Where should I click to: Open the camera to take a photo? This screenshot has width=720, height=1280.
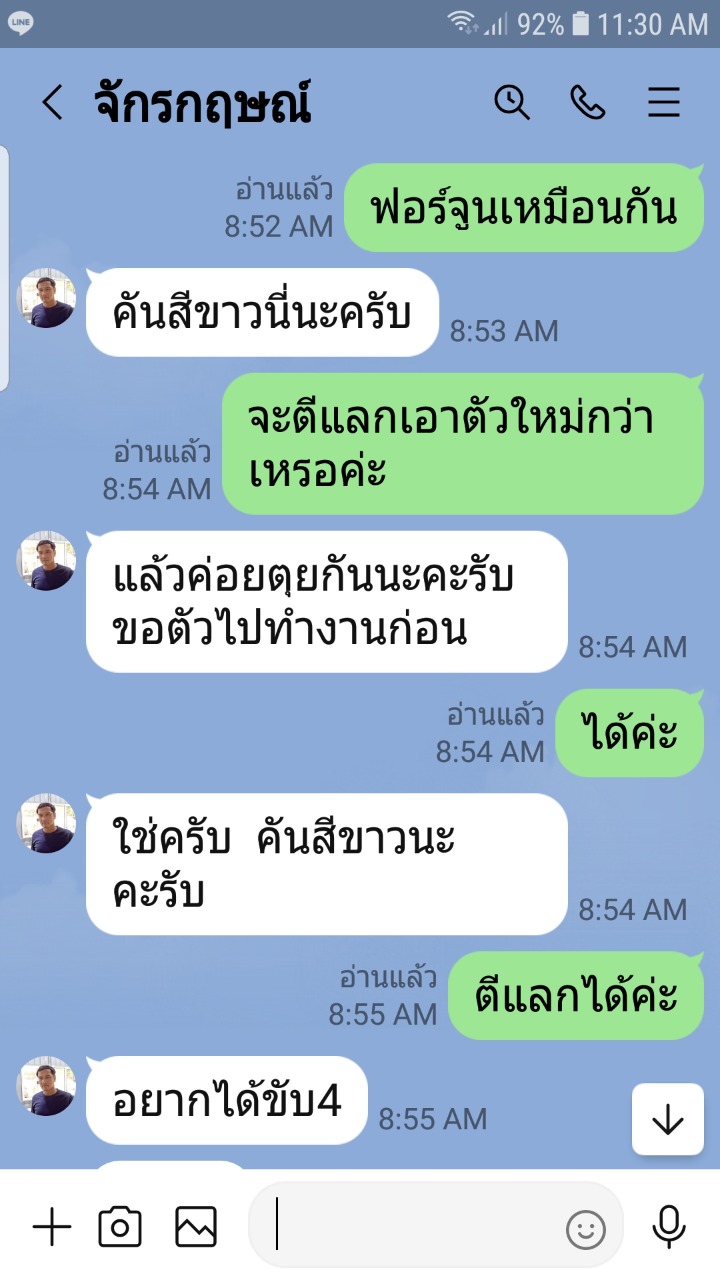point(120,1227)
